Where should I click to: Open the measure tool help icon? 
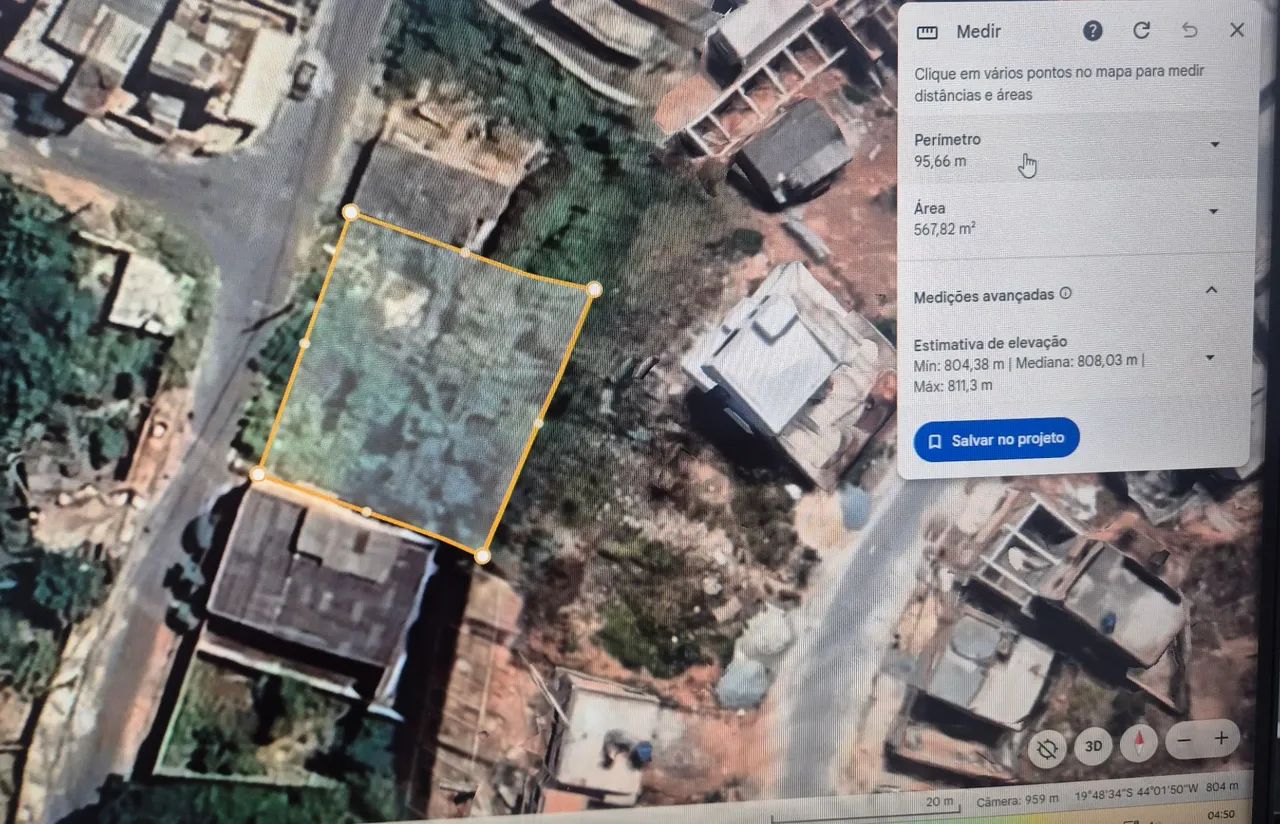coord(1093,31)
